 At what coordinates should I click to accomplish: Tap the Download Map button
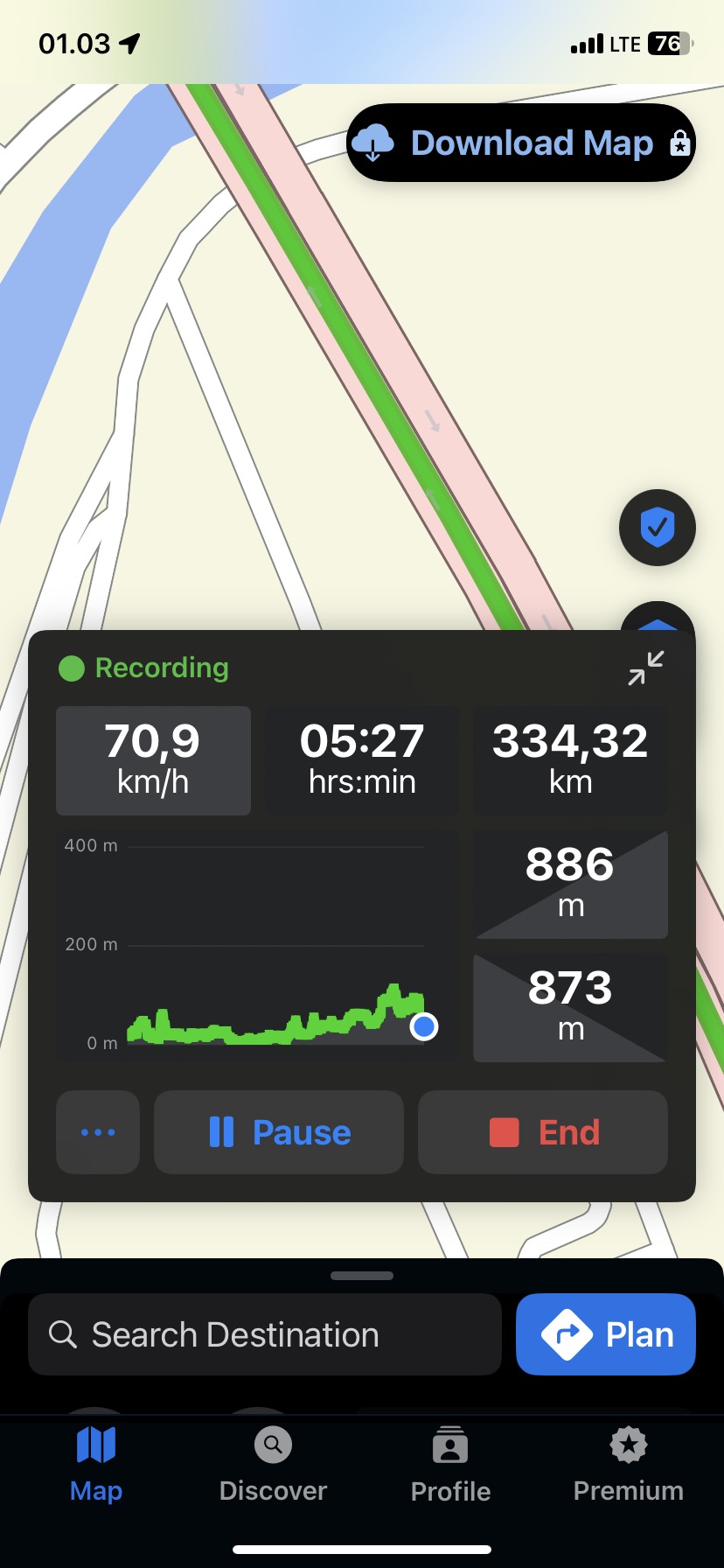[x=521, y=143]
